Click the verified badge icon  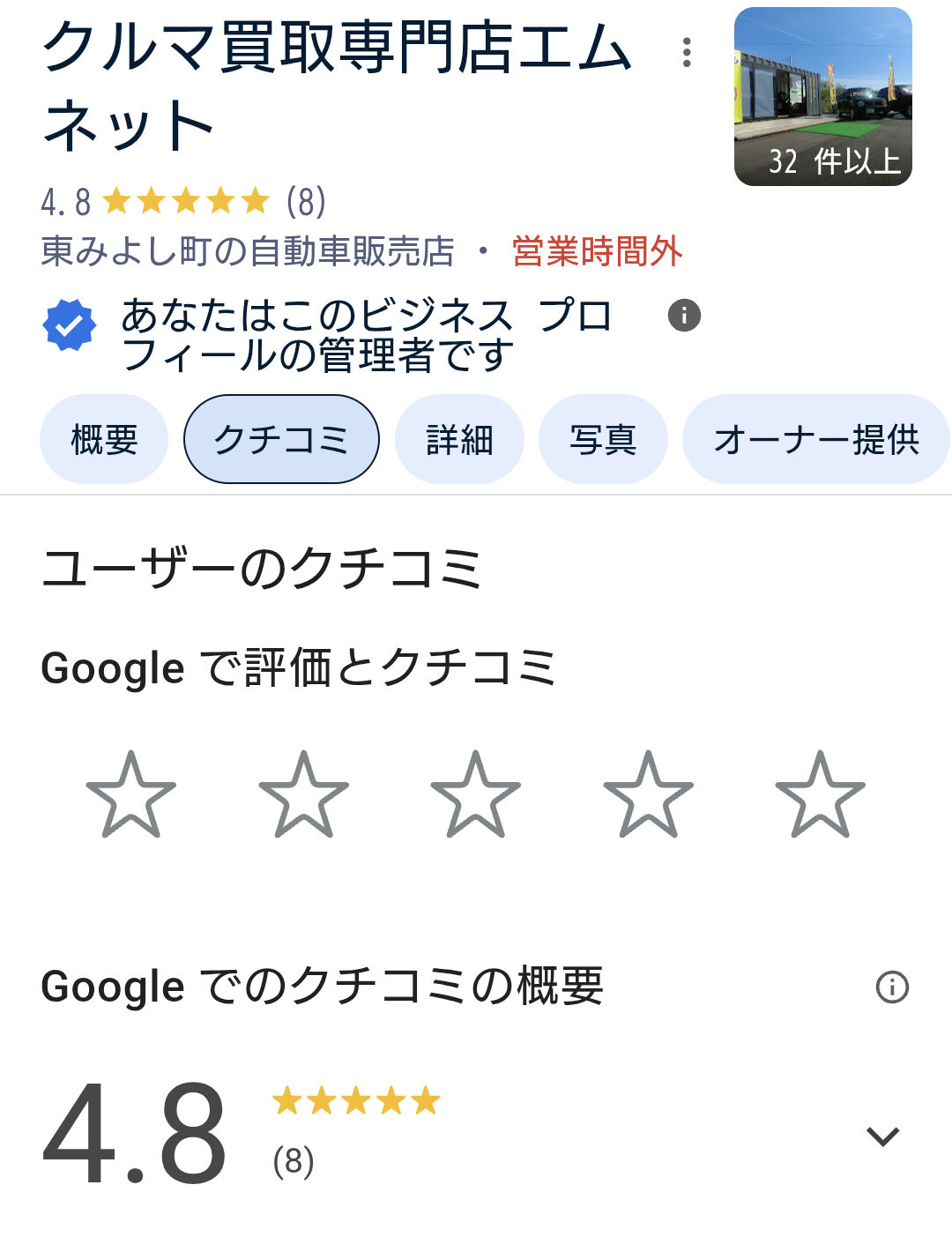[69, 326]
